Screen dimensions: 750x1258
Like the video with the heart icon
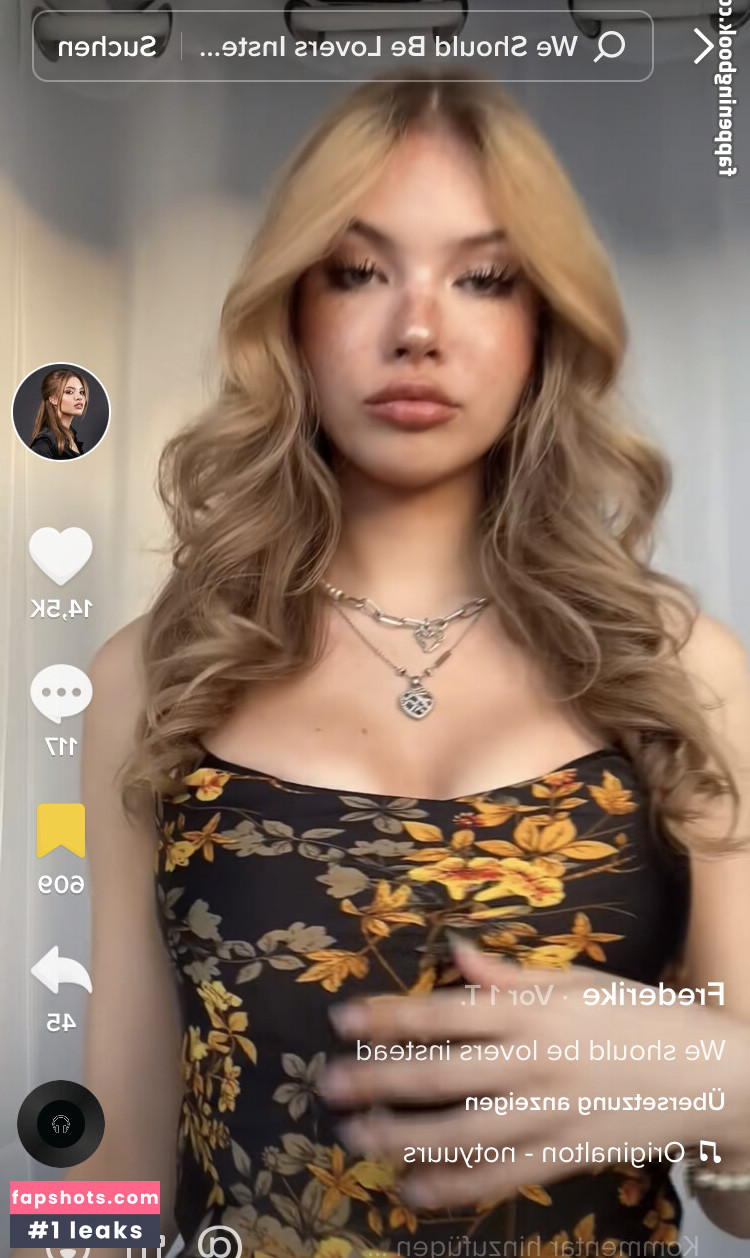click(61, 556)
